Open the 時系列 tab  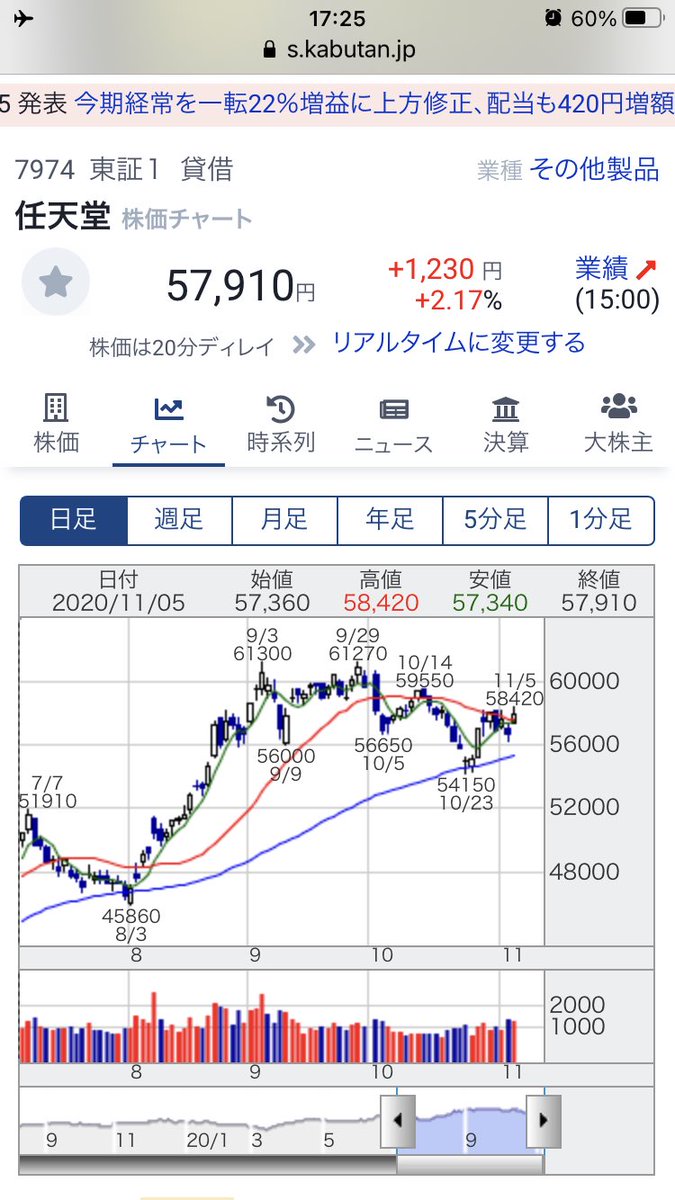point(280,423)
